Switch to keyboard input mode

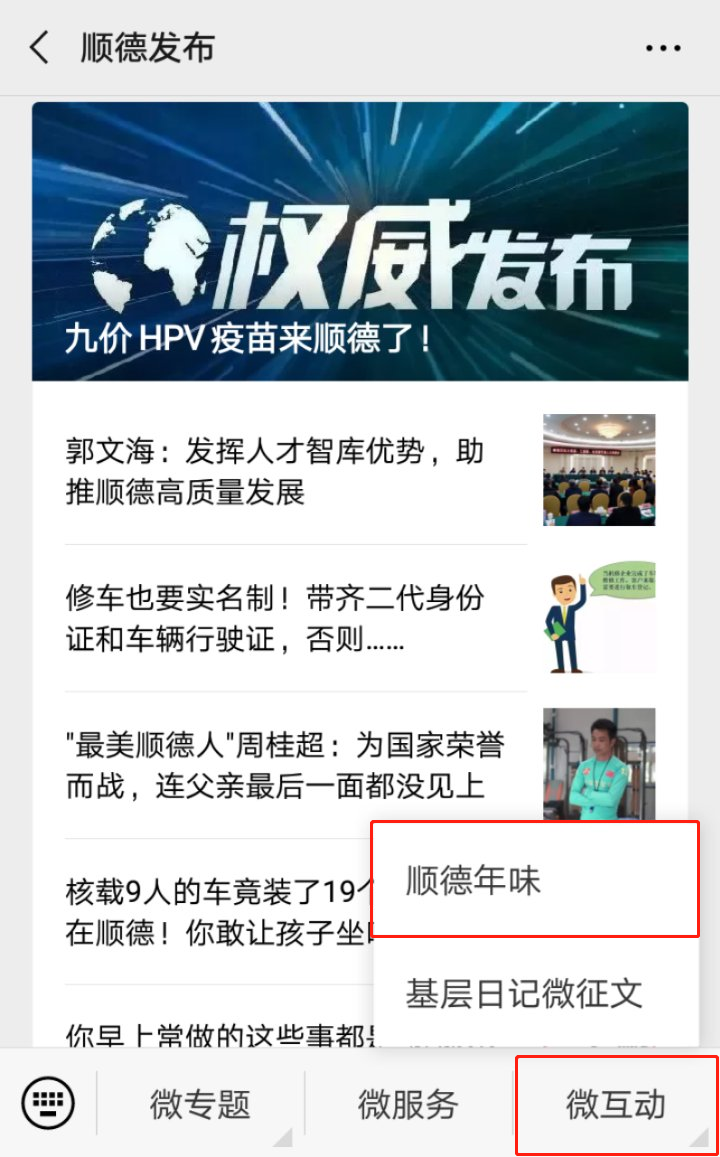(x=47, y=1103)
